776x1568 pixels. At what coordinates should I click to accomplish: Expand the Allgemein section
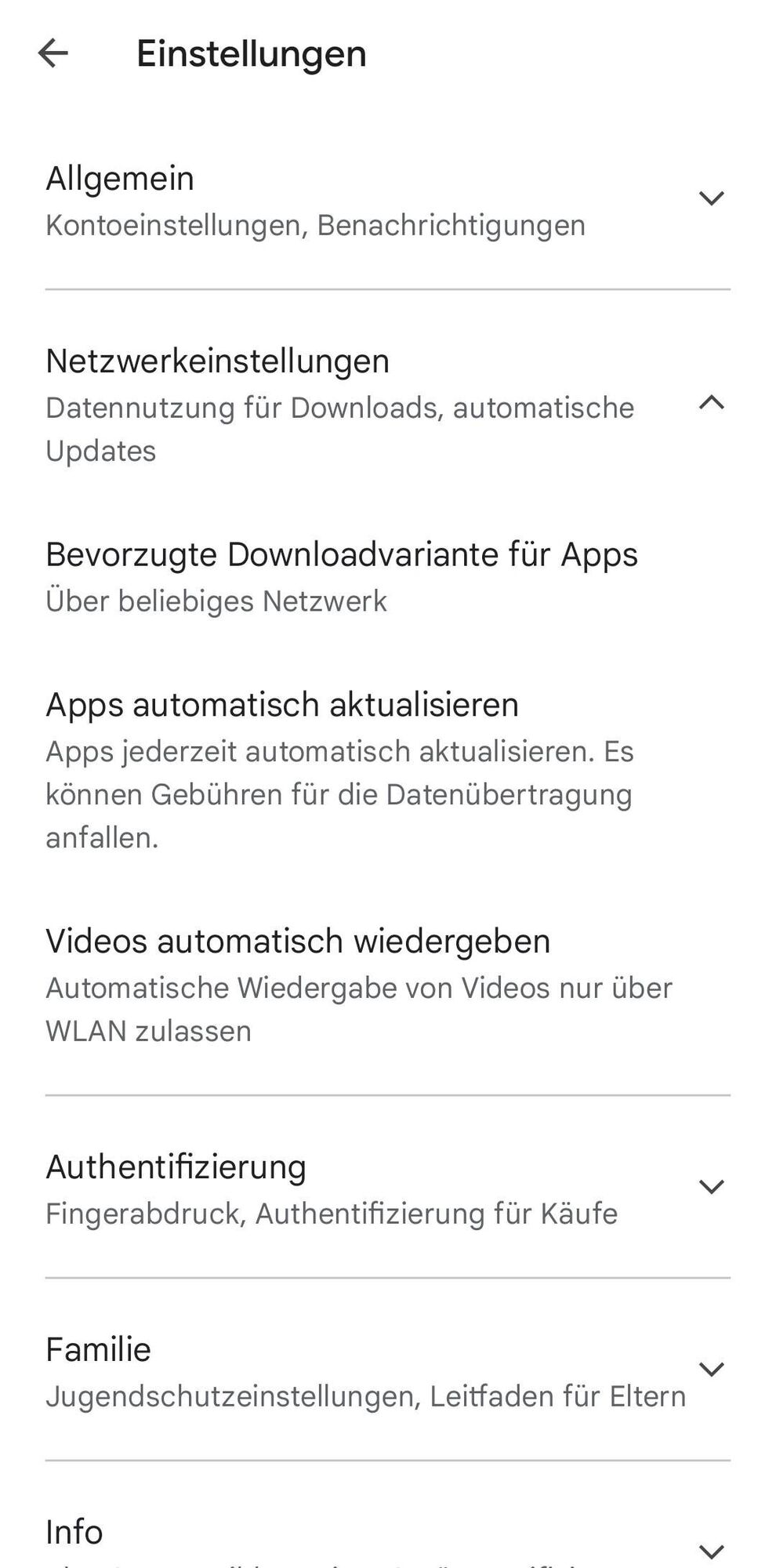pyautogui.click(x=710, y=198)
